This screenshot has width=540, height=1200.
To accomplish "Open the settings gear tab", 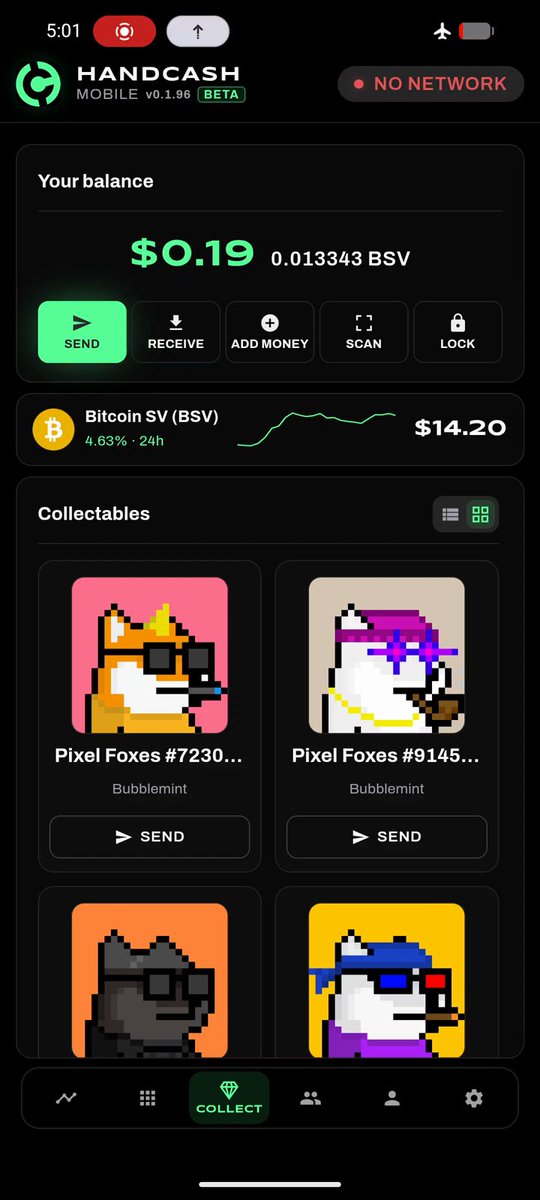I will click(x=474, y=1098).
